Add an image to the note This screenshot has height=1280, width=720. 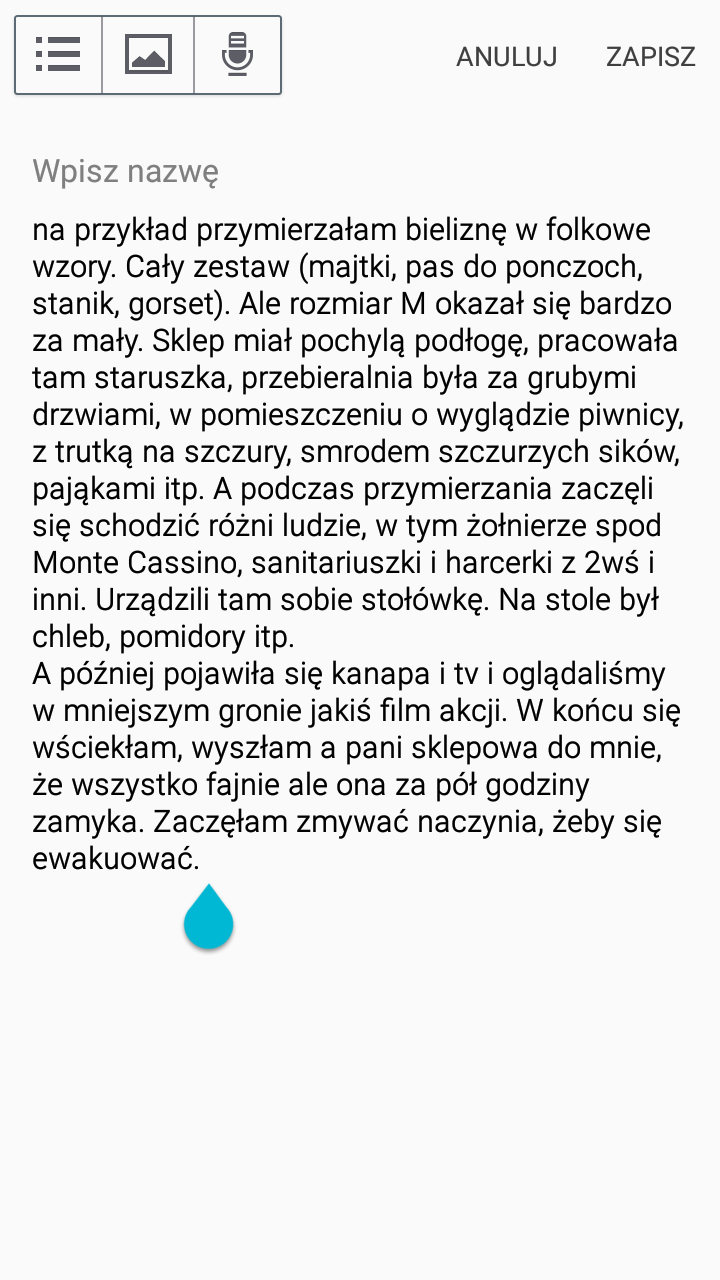pyautogui.click(x=148, y=55)
